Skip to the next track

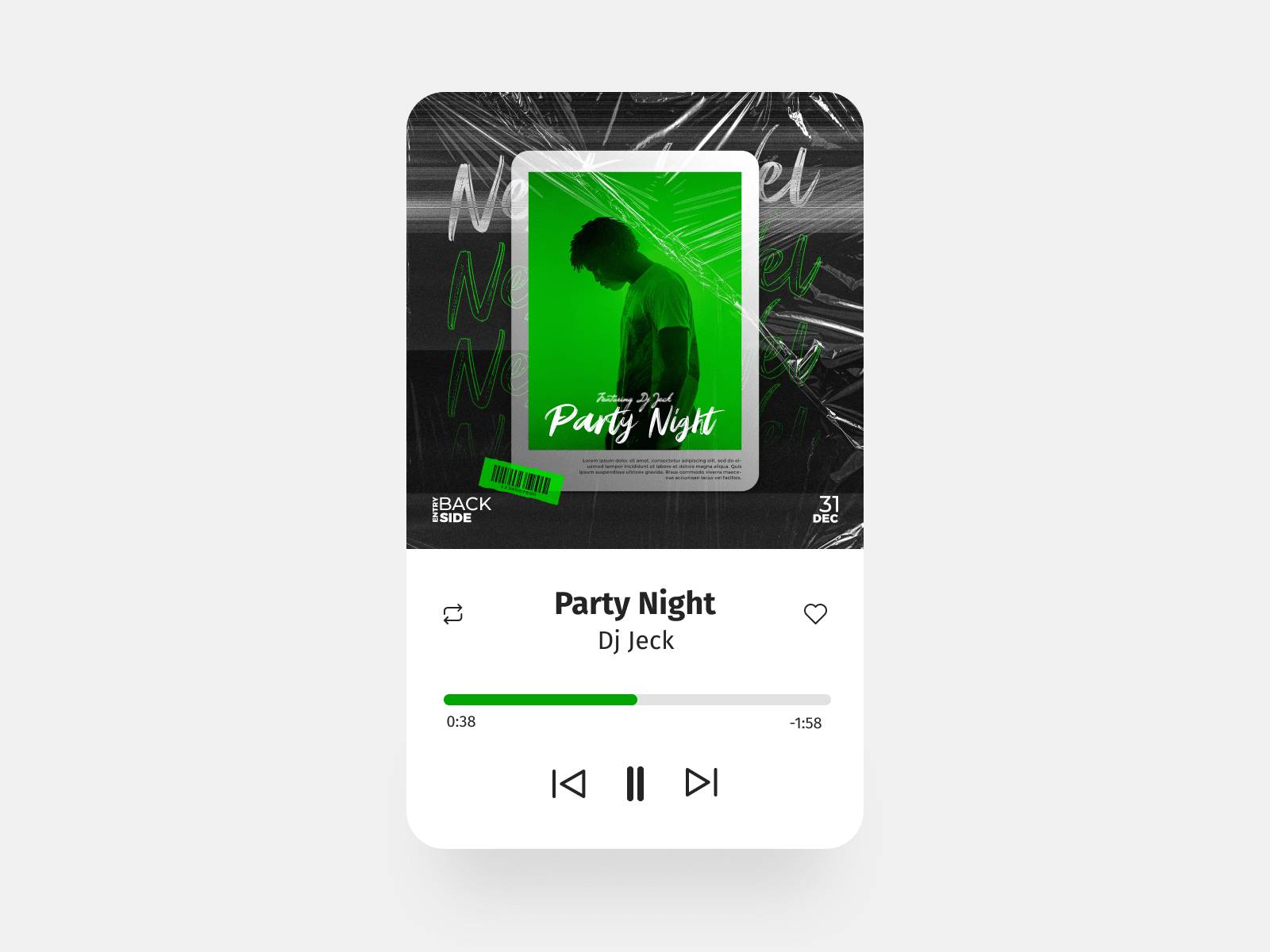tap(702, 782)
